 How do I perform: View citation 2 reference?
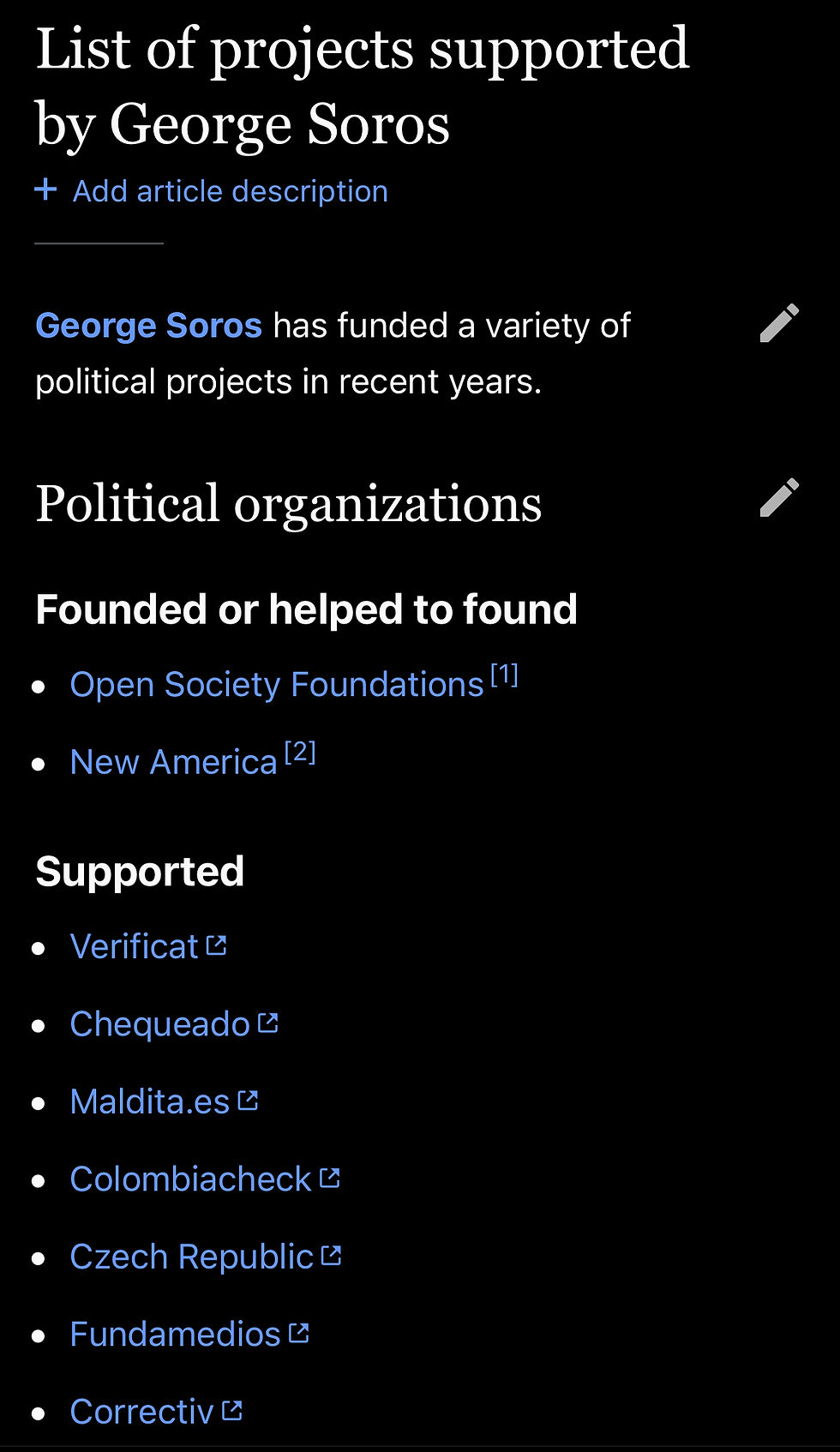(300, 753)
